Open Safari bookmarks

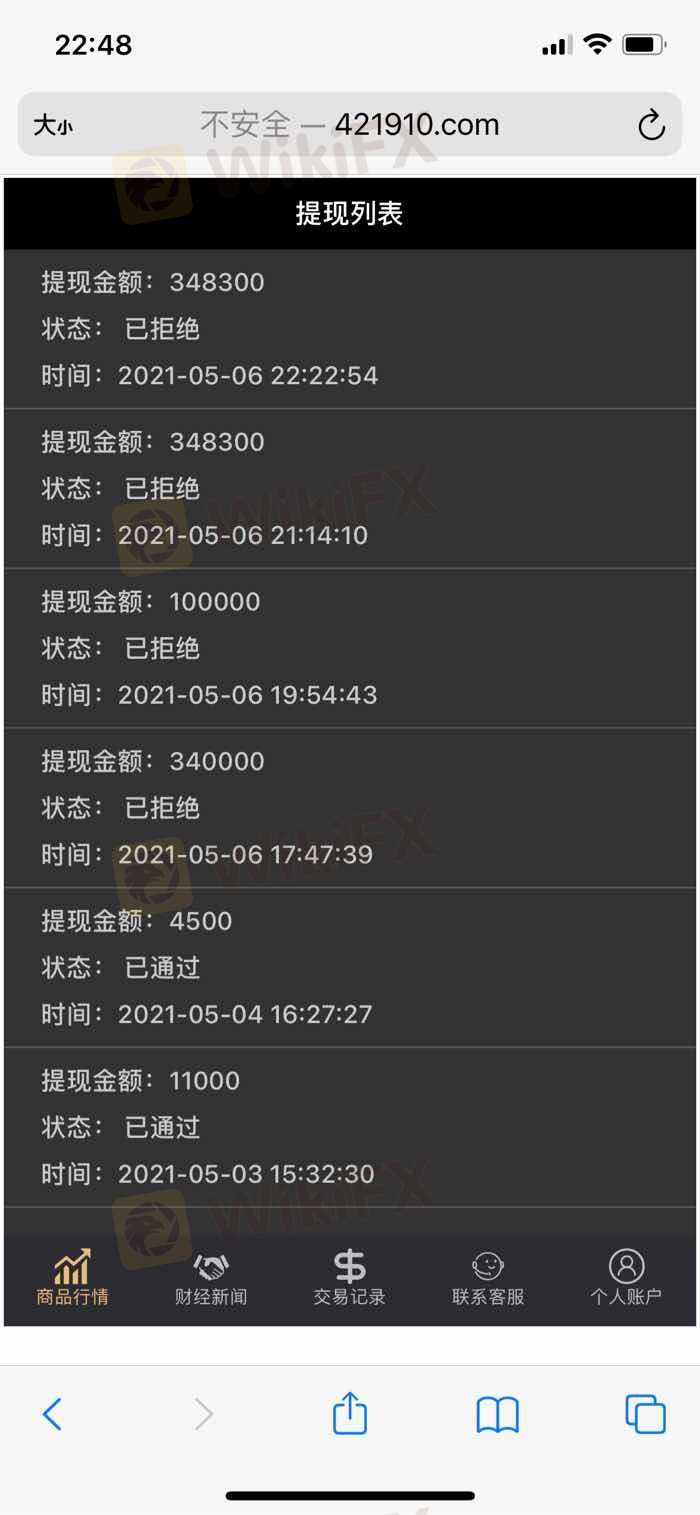point(497,1414)
